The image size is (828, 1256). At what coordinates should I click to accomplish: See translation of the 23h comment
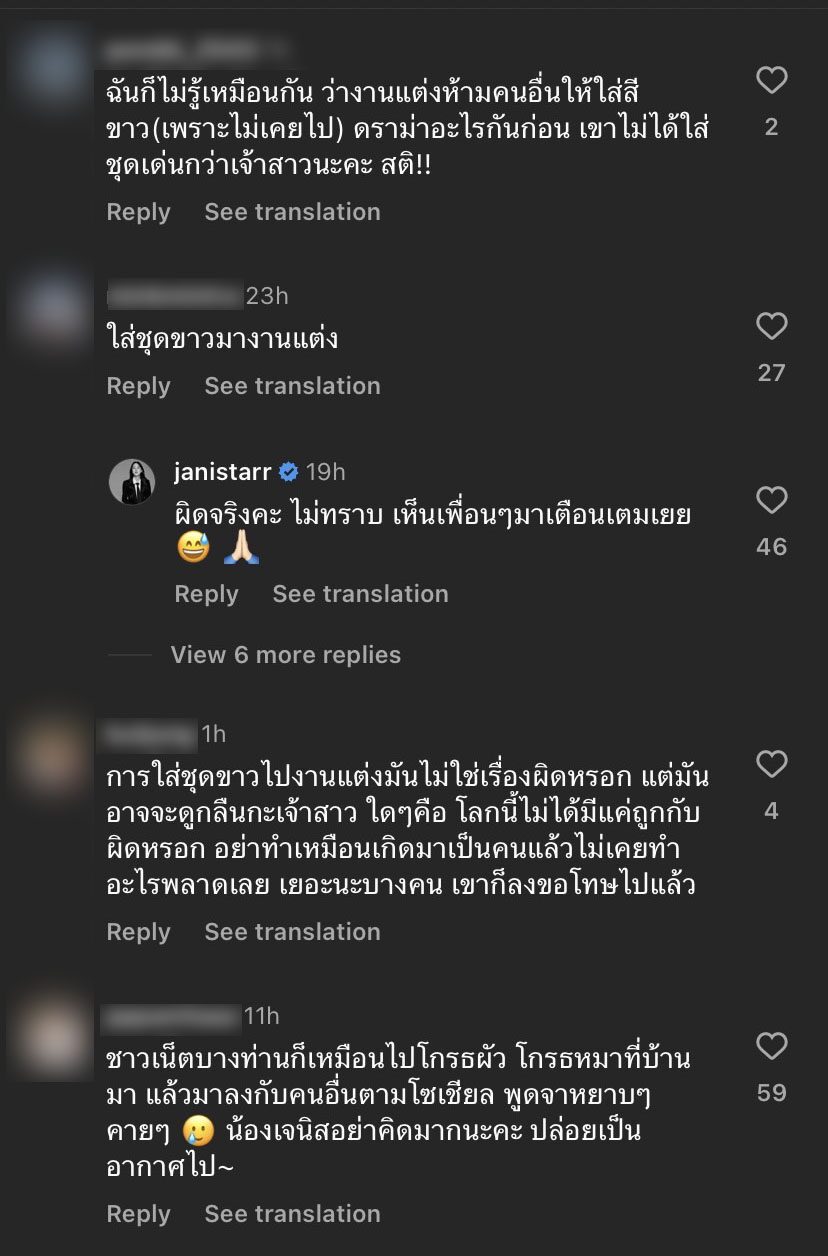[x=292, y=386]
